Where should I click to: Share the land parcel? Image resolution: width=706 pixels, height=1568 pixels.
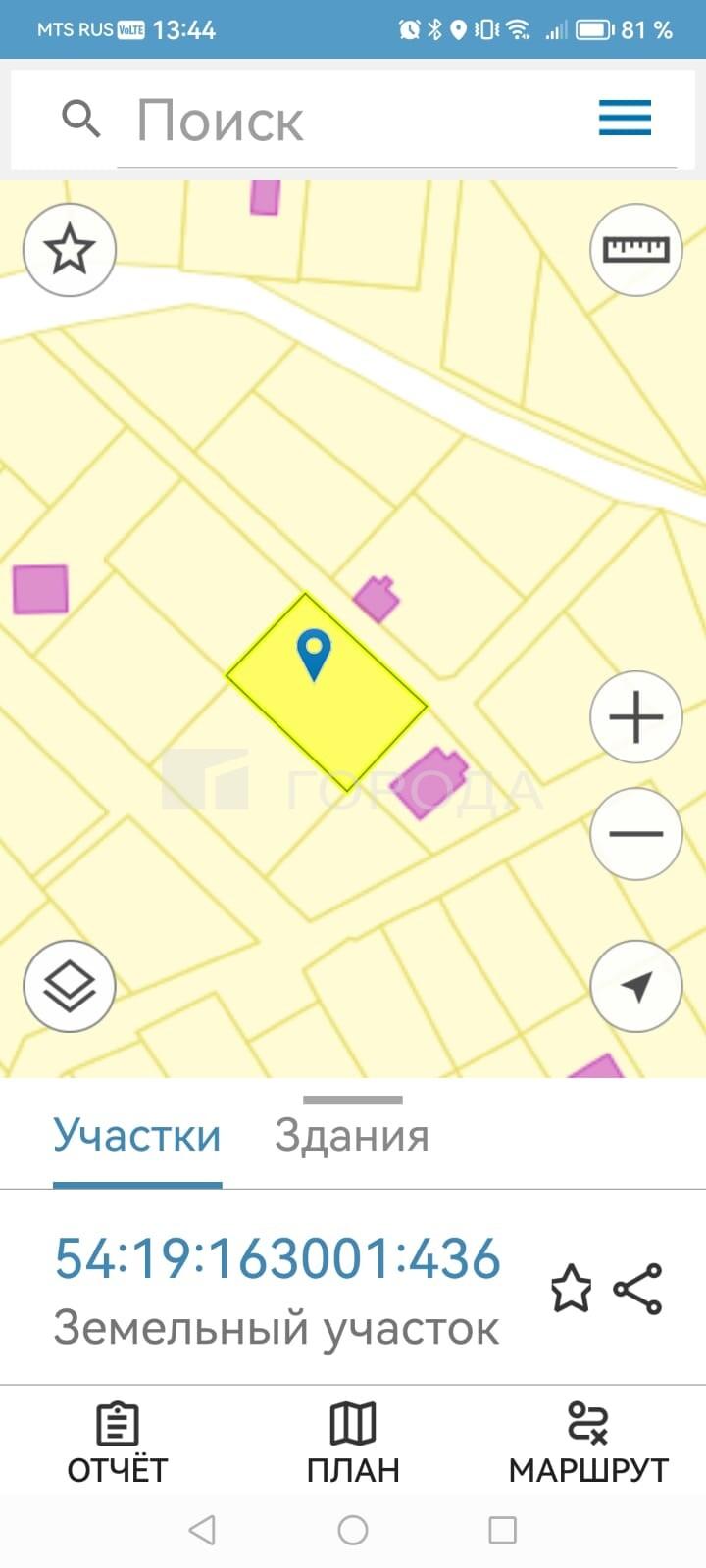coord(638,1289)
